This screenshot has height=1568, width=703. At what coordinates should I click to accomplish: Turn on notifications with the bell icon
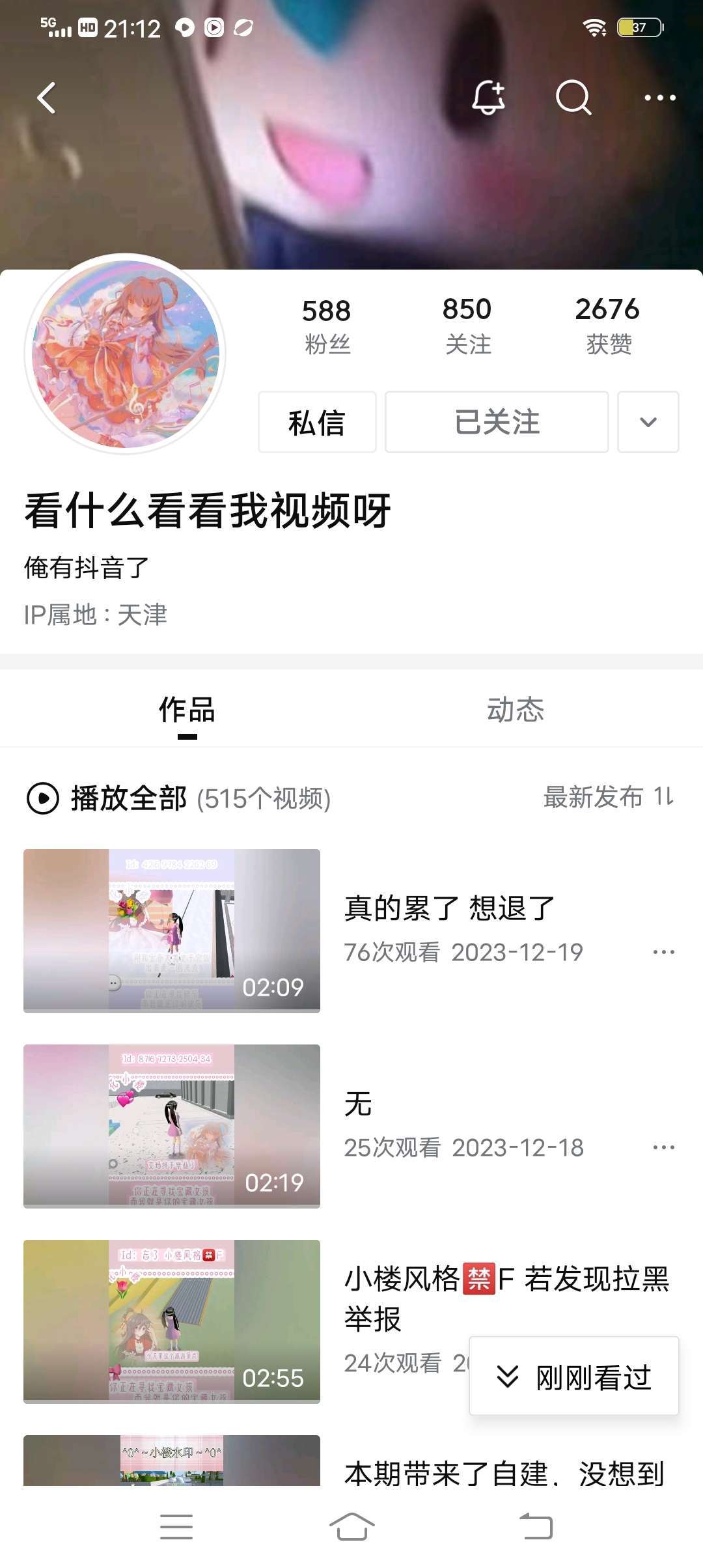tap(488, 98)
